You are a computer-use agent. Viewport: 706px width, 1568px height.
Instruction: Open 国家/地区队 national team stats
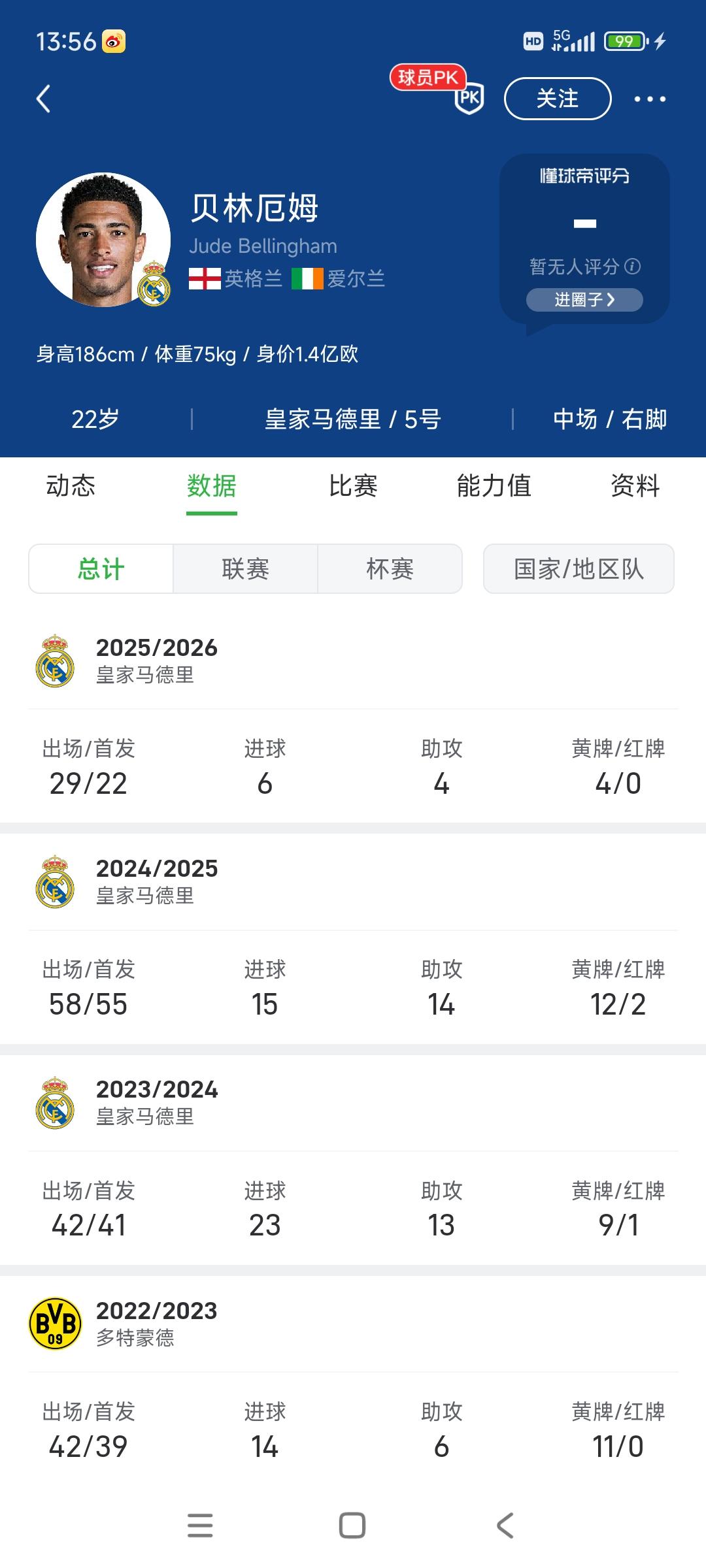(578, 568)
